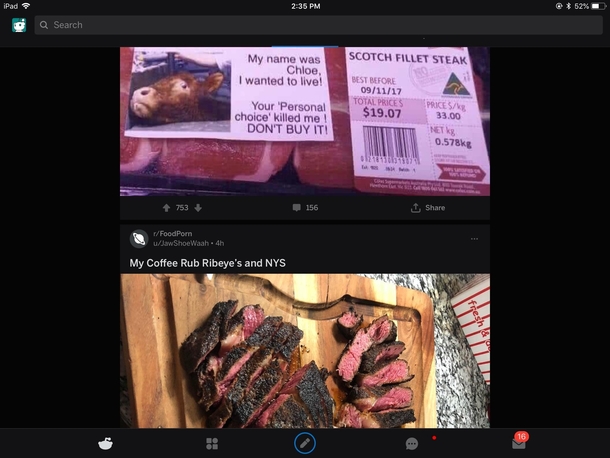610x458 pixels.
Task: Open My Coffee Rub Ribeye's and NYS post
Action: tap(208, 263)
